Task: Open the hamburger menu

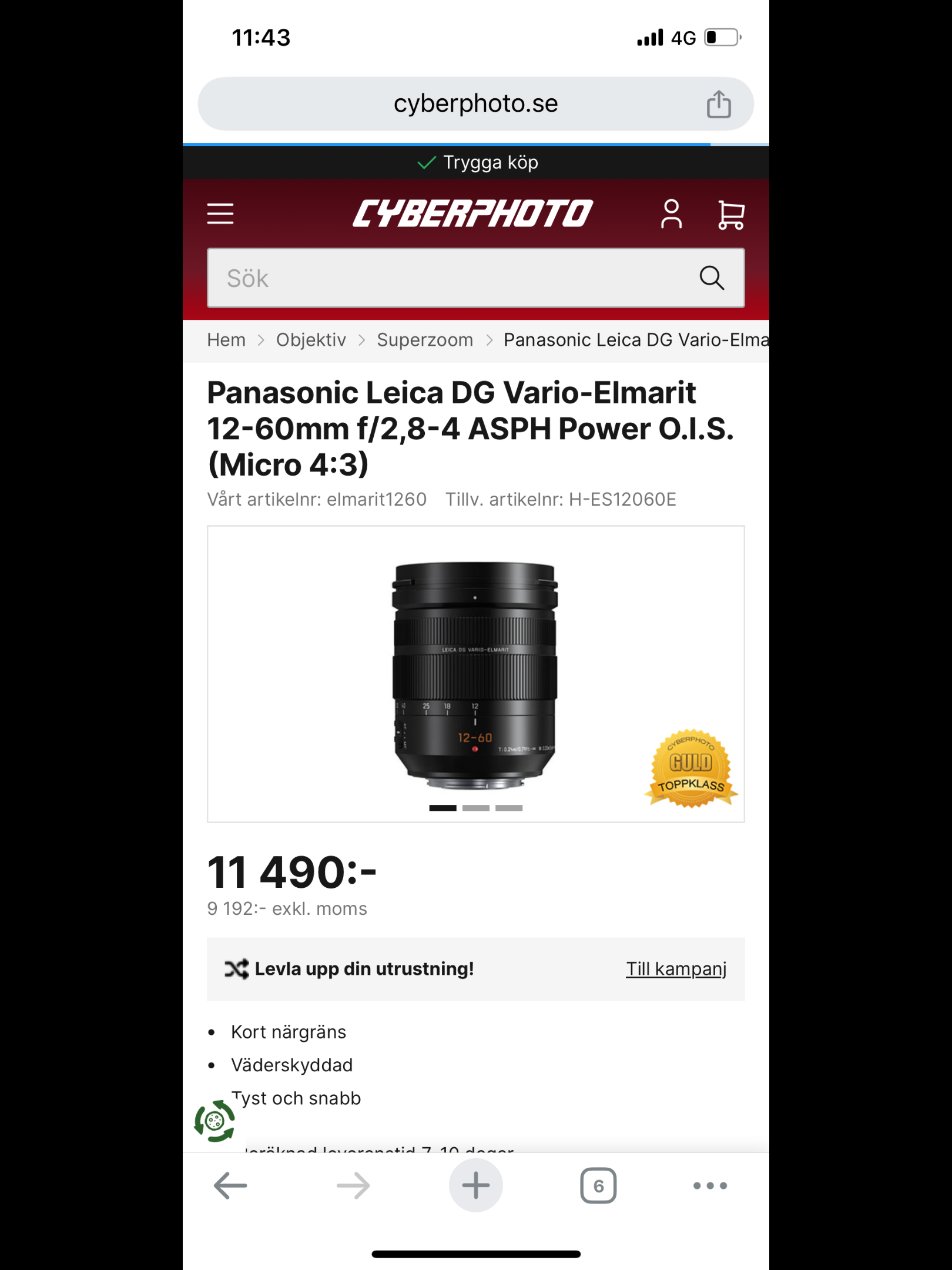Action: pyautogui.click(x=220, y=213)
